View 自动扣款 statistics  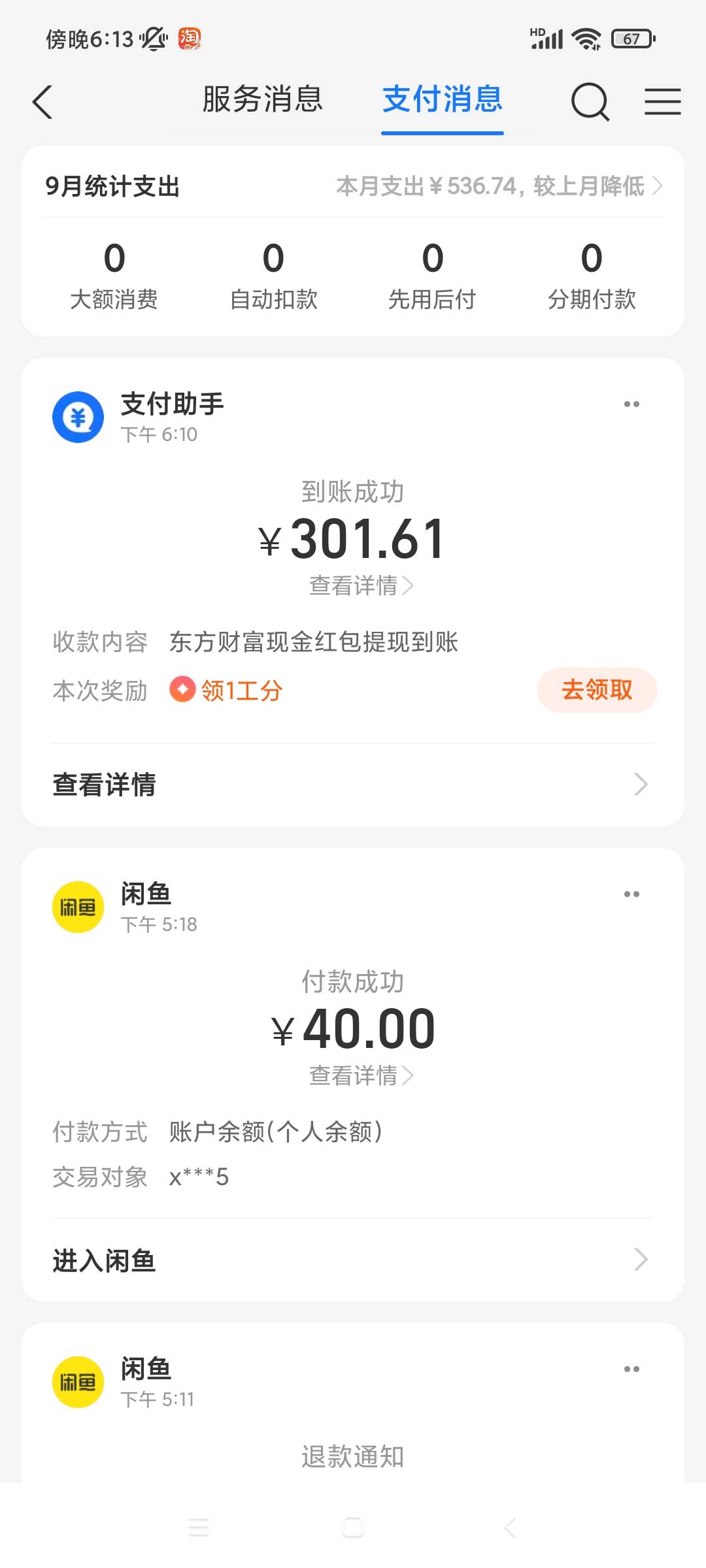(273, 274)
